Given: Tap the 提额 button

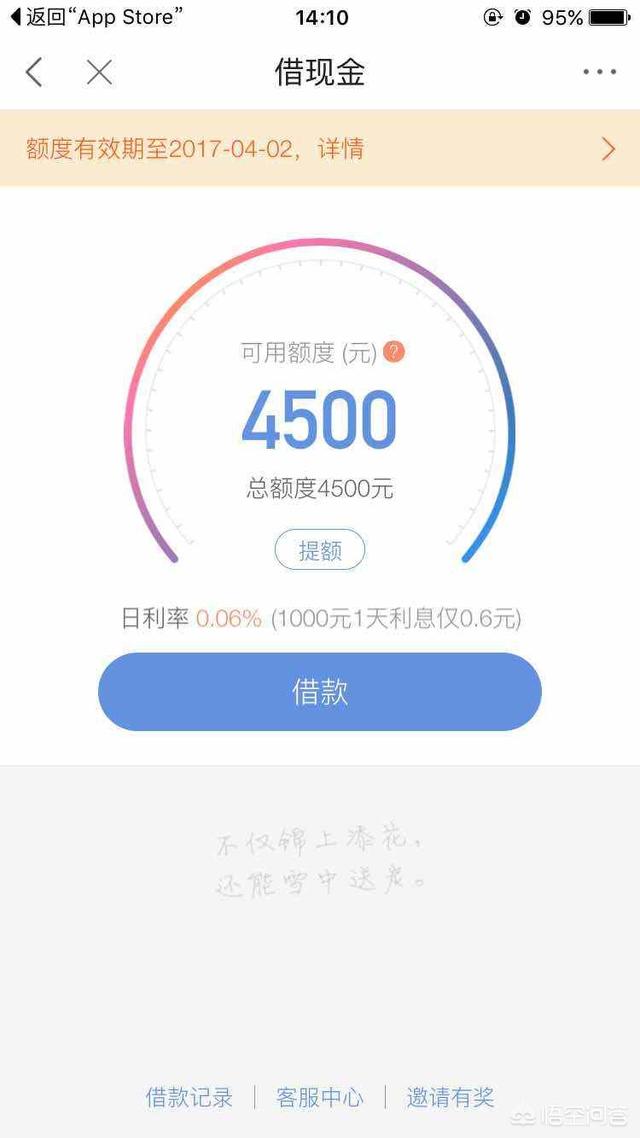Looking at the screenshot, I should tap(320, 550).
